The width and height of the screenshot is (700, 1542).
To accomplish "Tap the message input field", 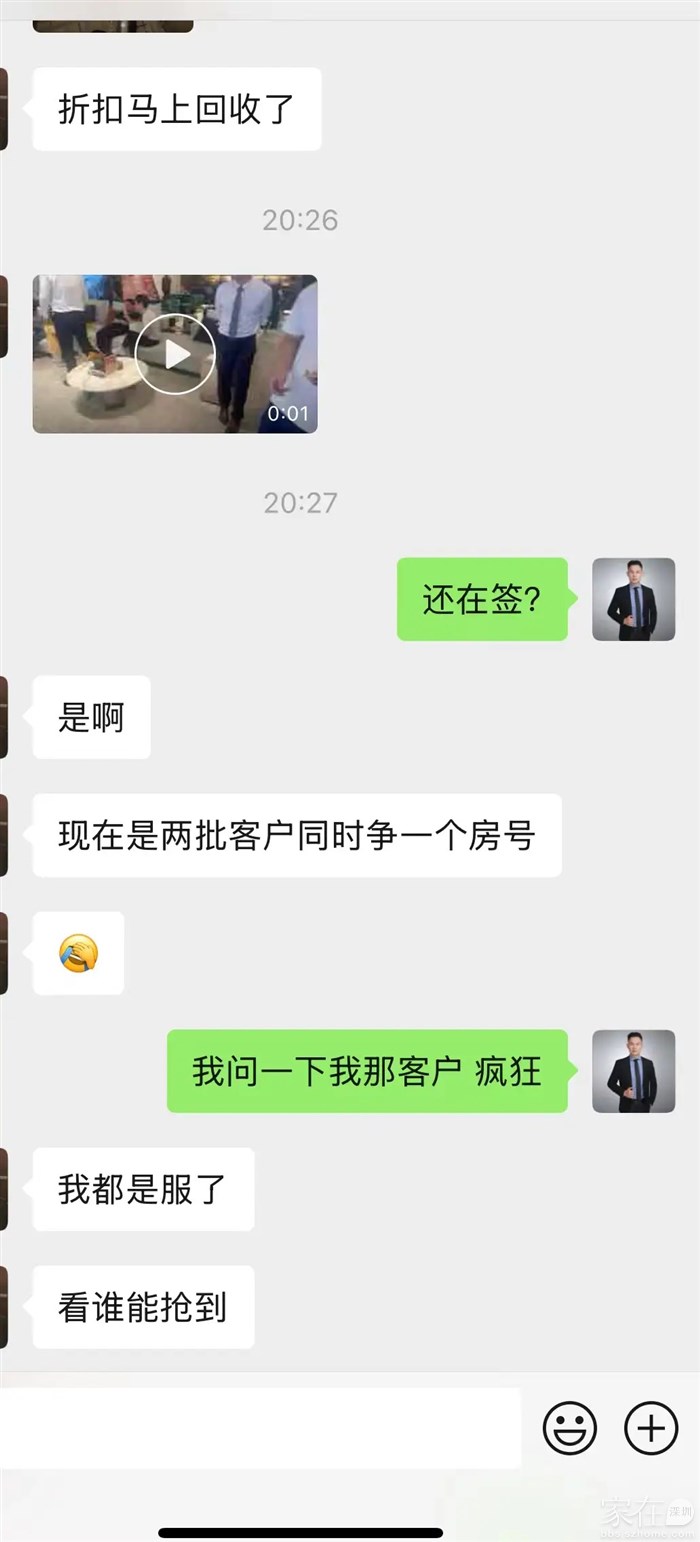I will click(x=260, y=1427).
